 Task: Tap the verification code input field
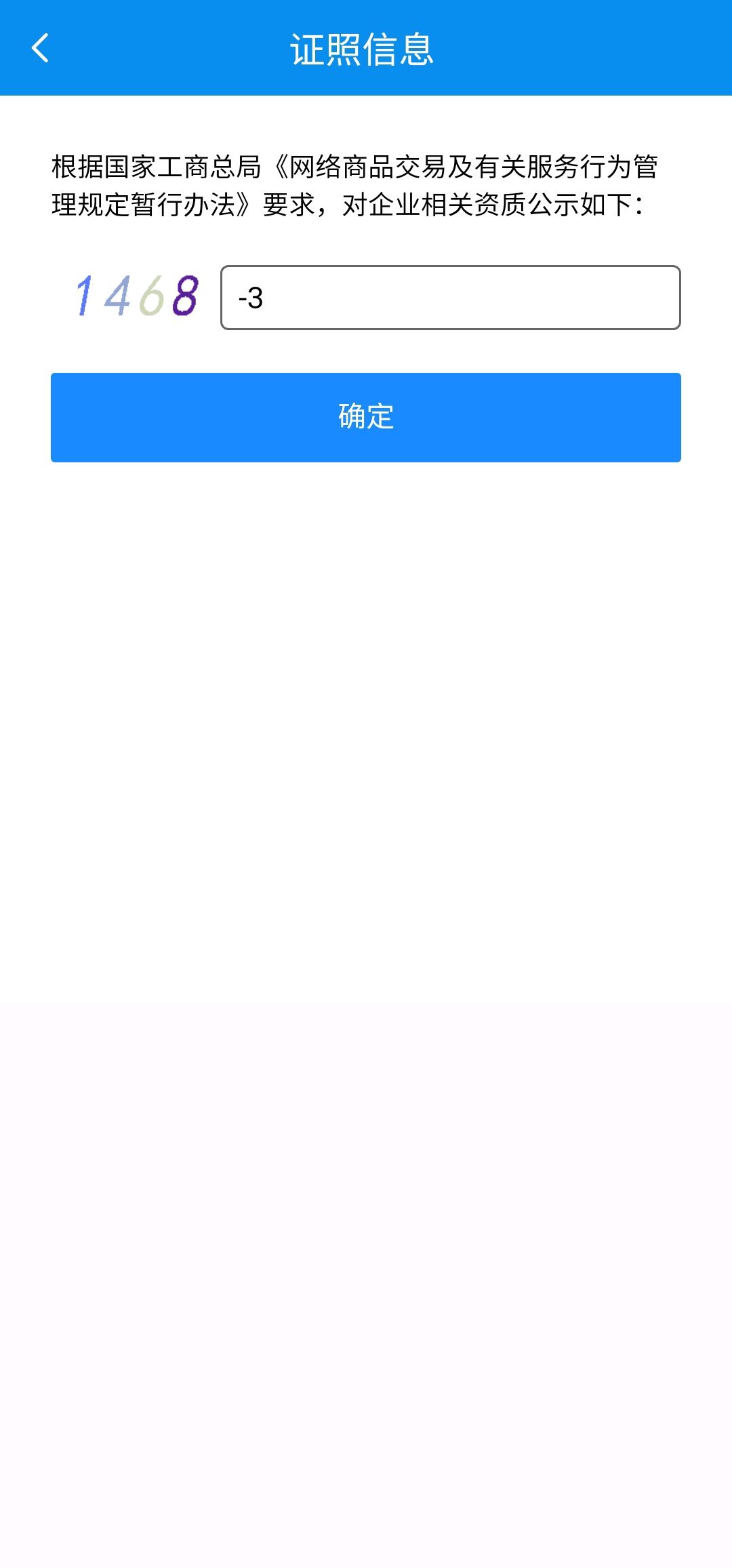click(450, 298)
